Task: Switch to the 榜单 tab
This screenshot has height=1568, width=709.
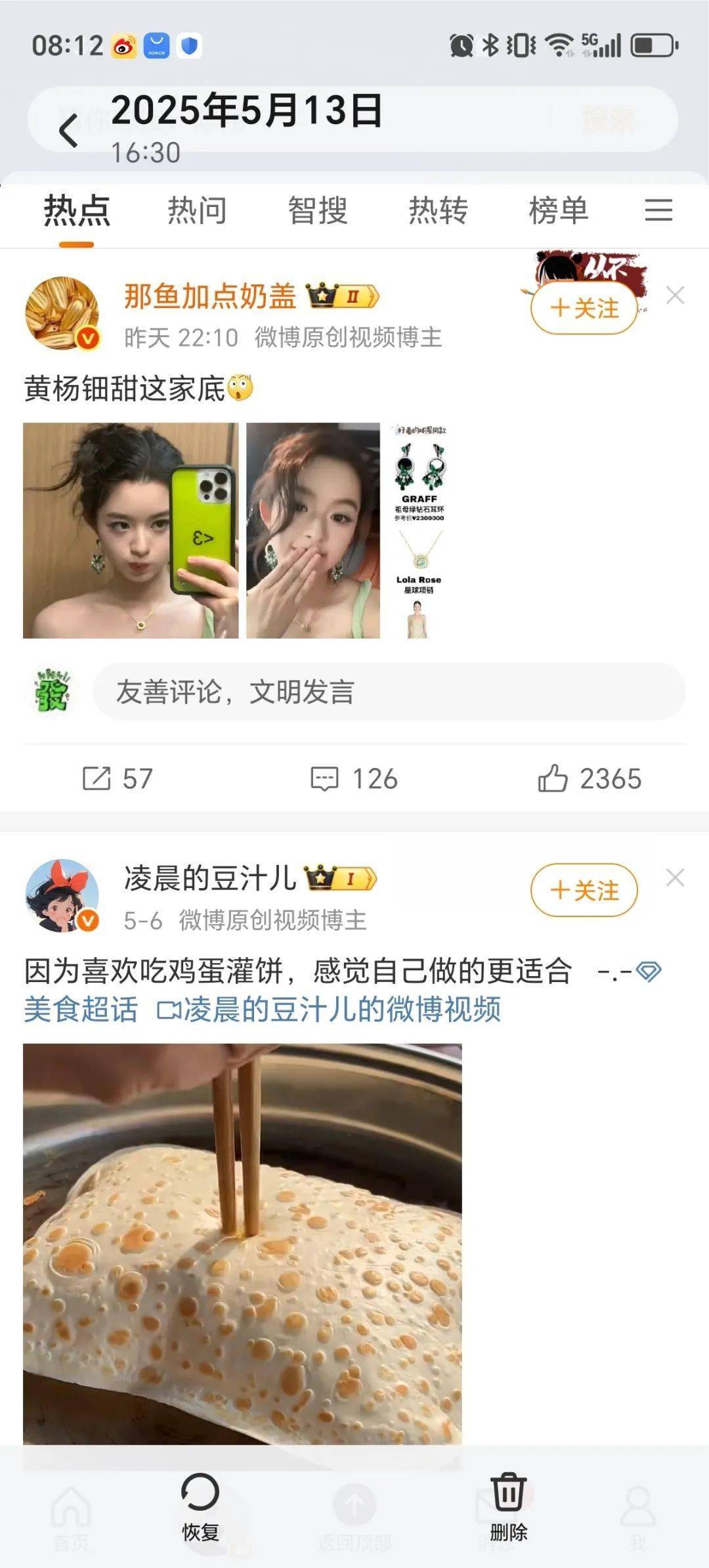Action: click(x=559, y=211)
